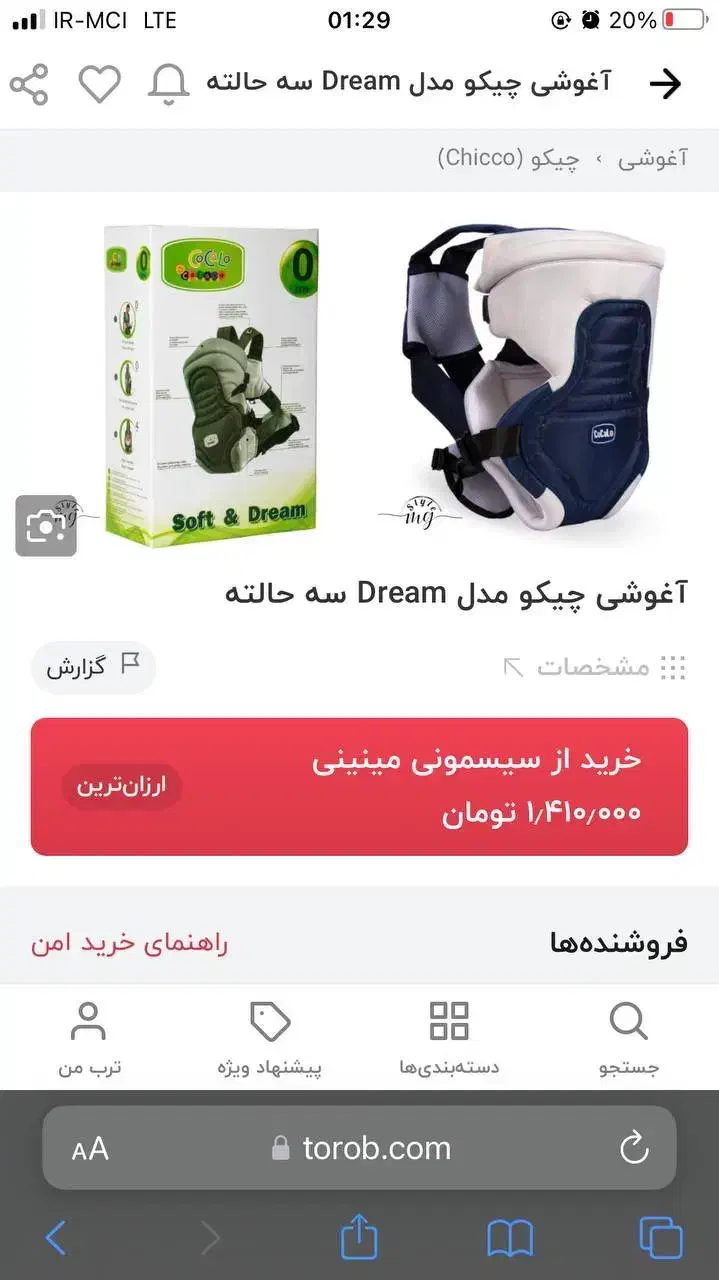Switch to the جستجو search tab
The width and height of the screenshot is (719, 1280).
tap(628, 1038)
